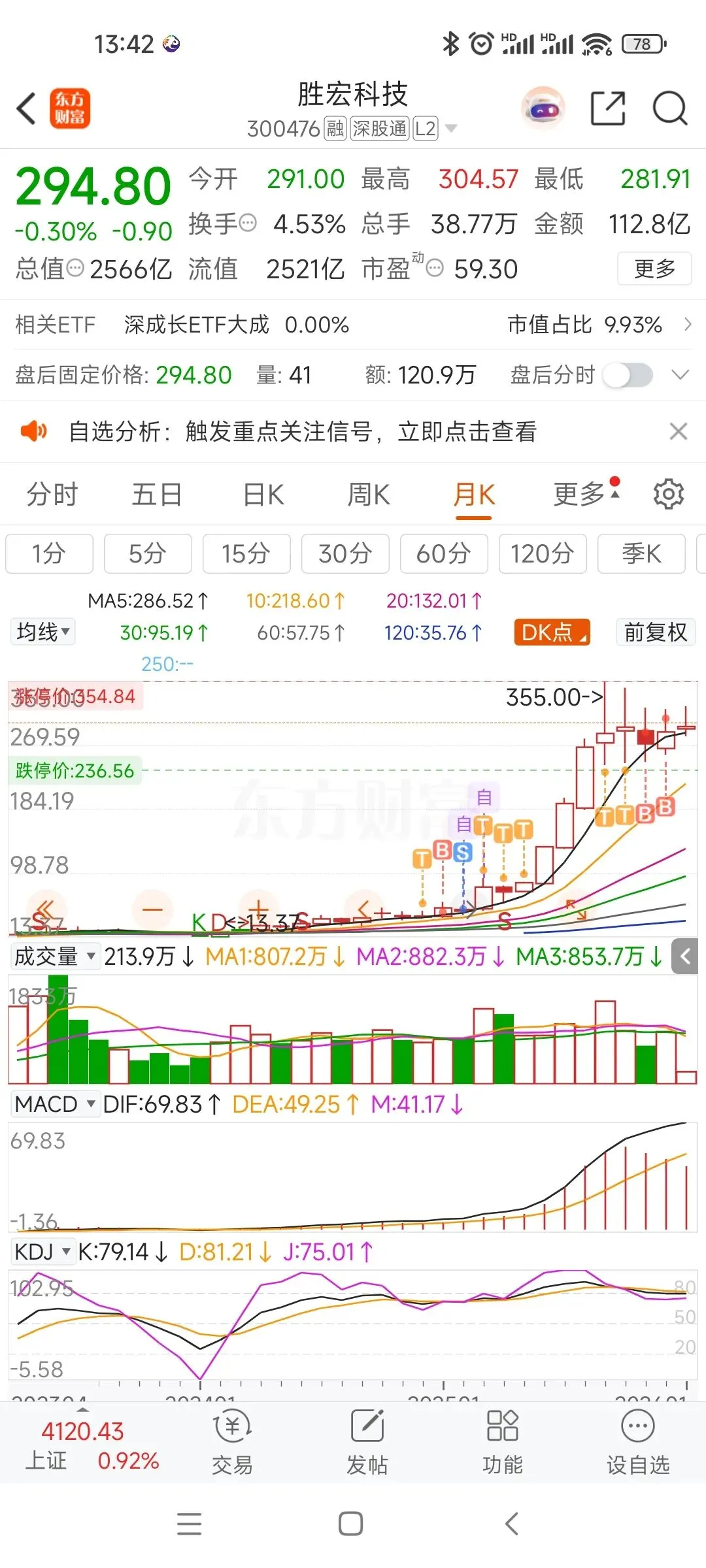Share this stock page
Image resolution: width=706 pixels, height=1568 pixels.
click(x=607, y=108)
